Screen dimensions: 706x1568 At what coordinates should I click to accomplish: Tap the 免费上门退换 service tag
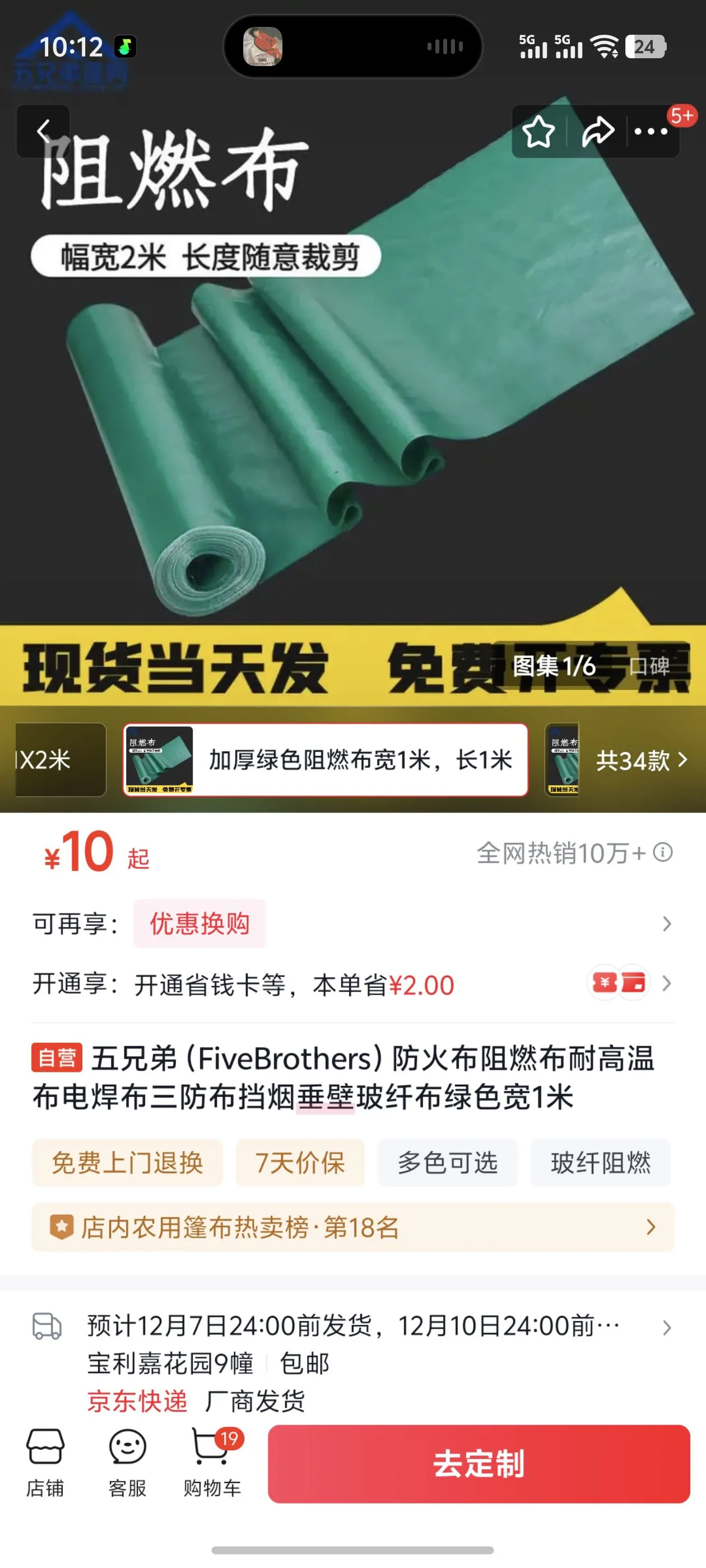click(x=127, y=1163)
